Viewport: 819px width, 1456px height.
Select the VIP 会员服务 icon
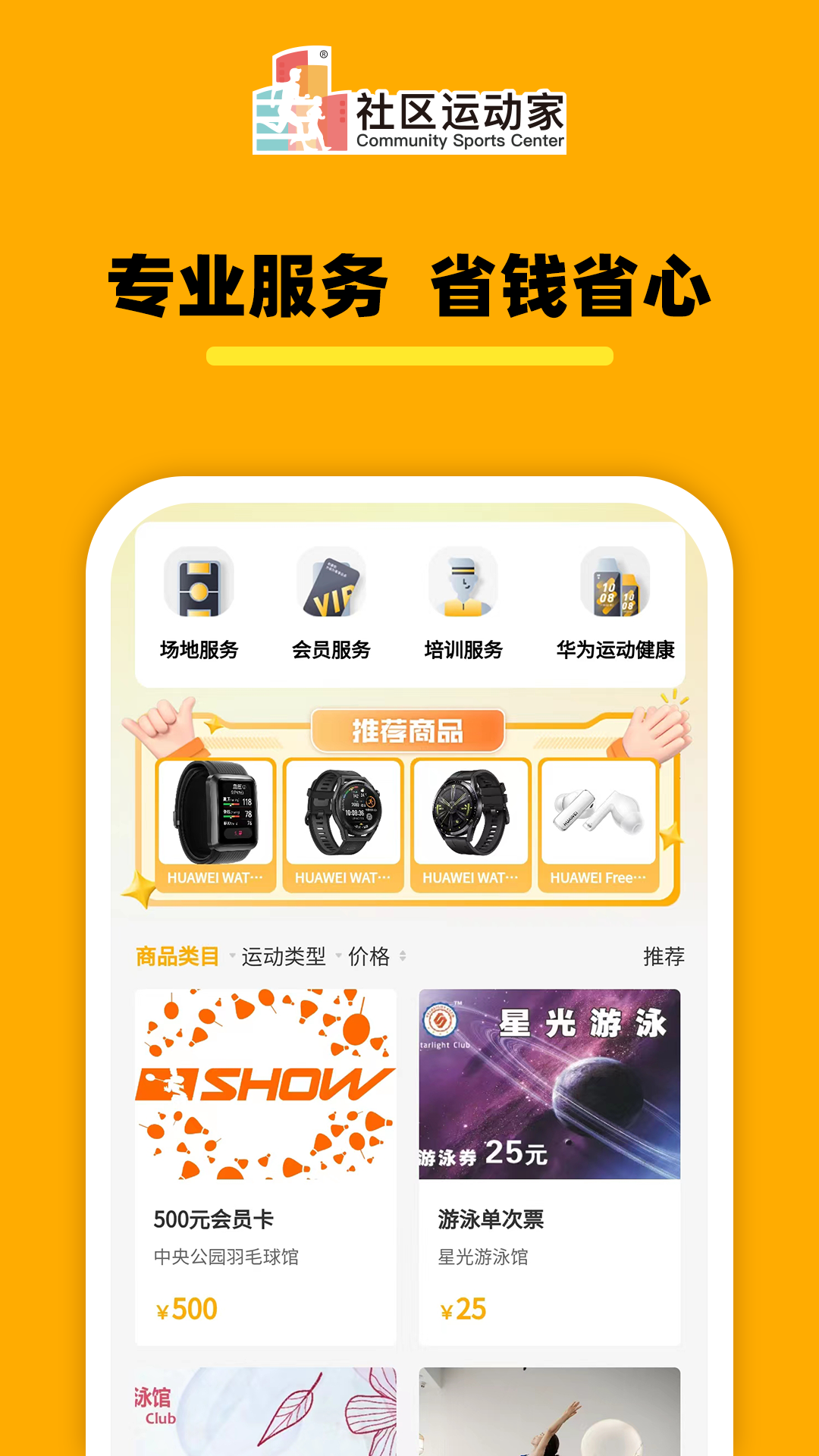[331, 599]
